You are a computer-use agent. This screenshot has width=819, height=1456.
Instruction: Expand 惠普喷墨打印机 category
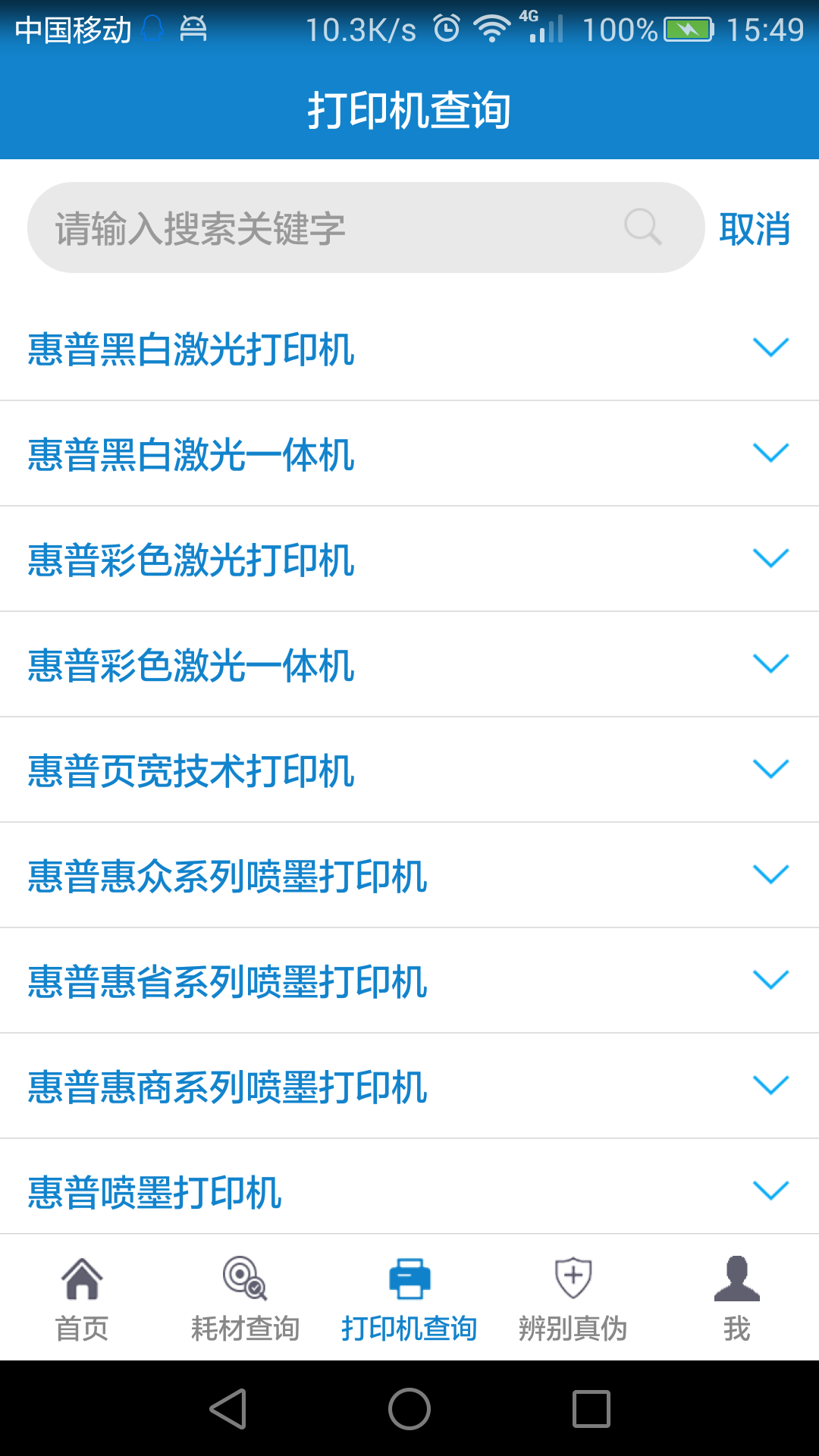tap(409, 1187)
